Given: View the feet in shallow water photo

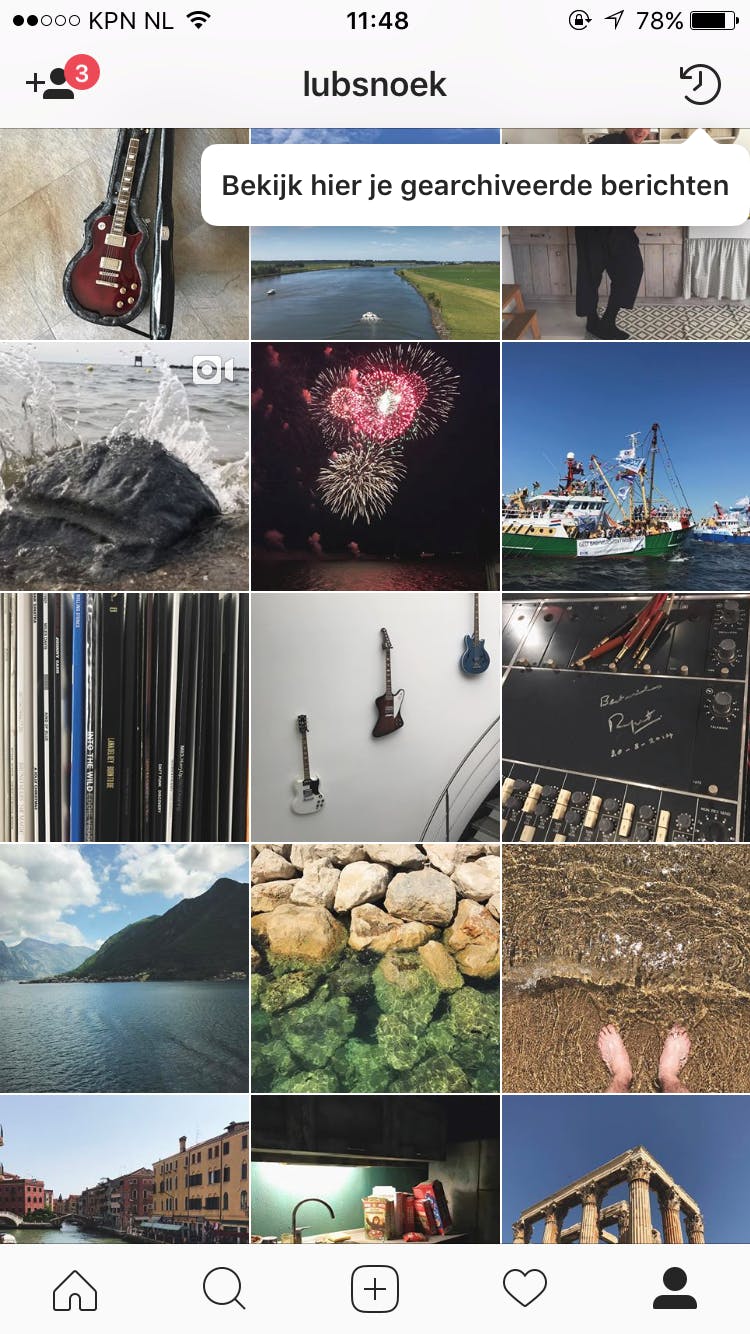Looking at the screenshot, I should [x=626, y=968].
